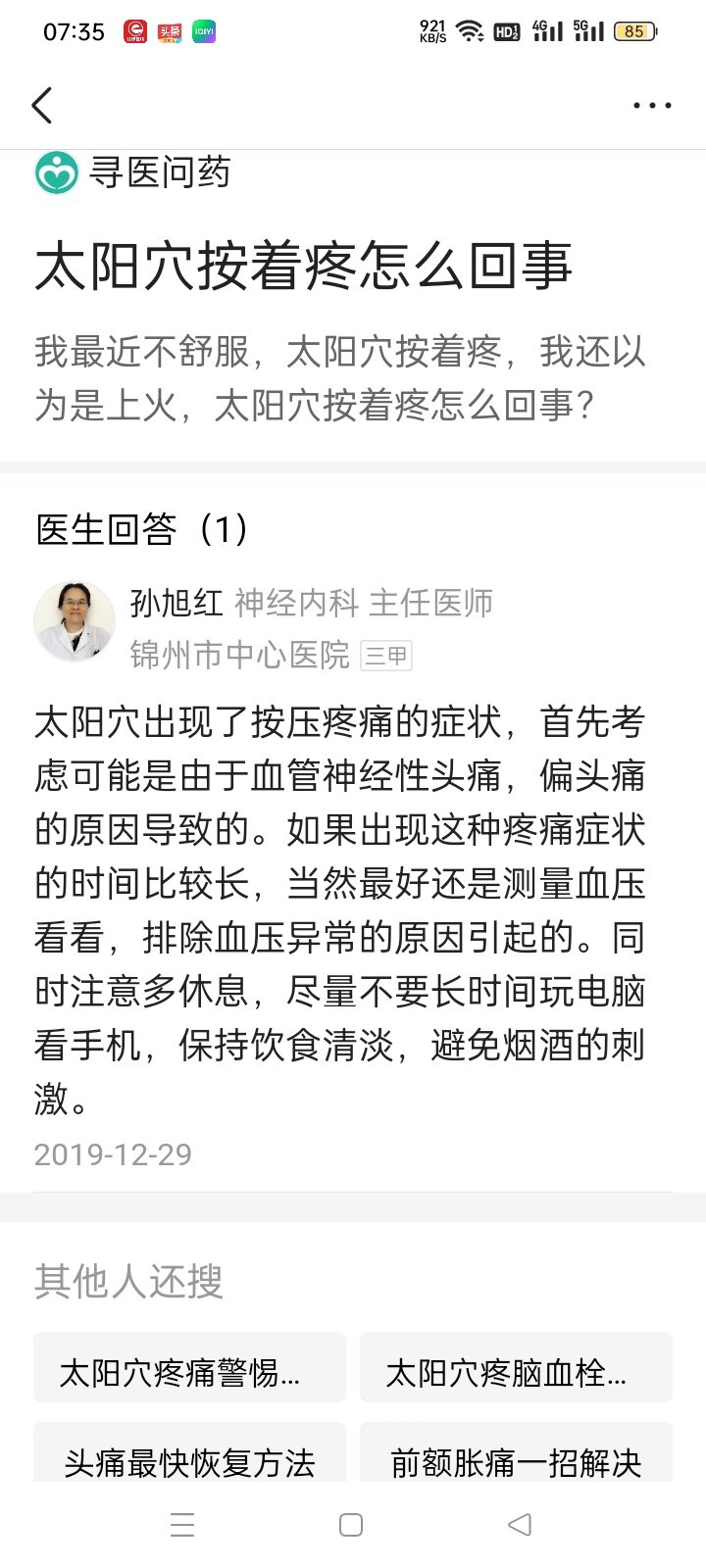Open doctor 孙旭红's profile

coord(177,603)
